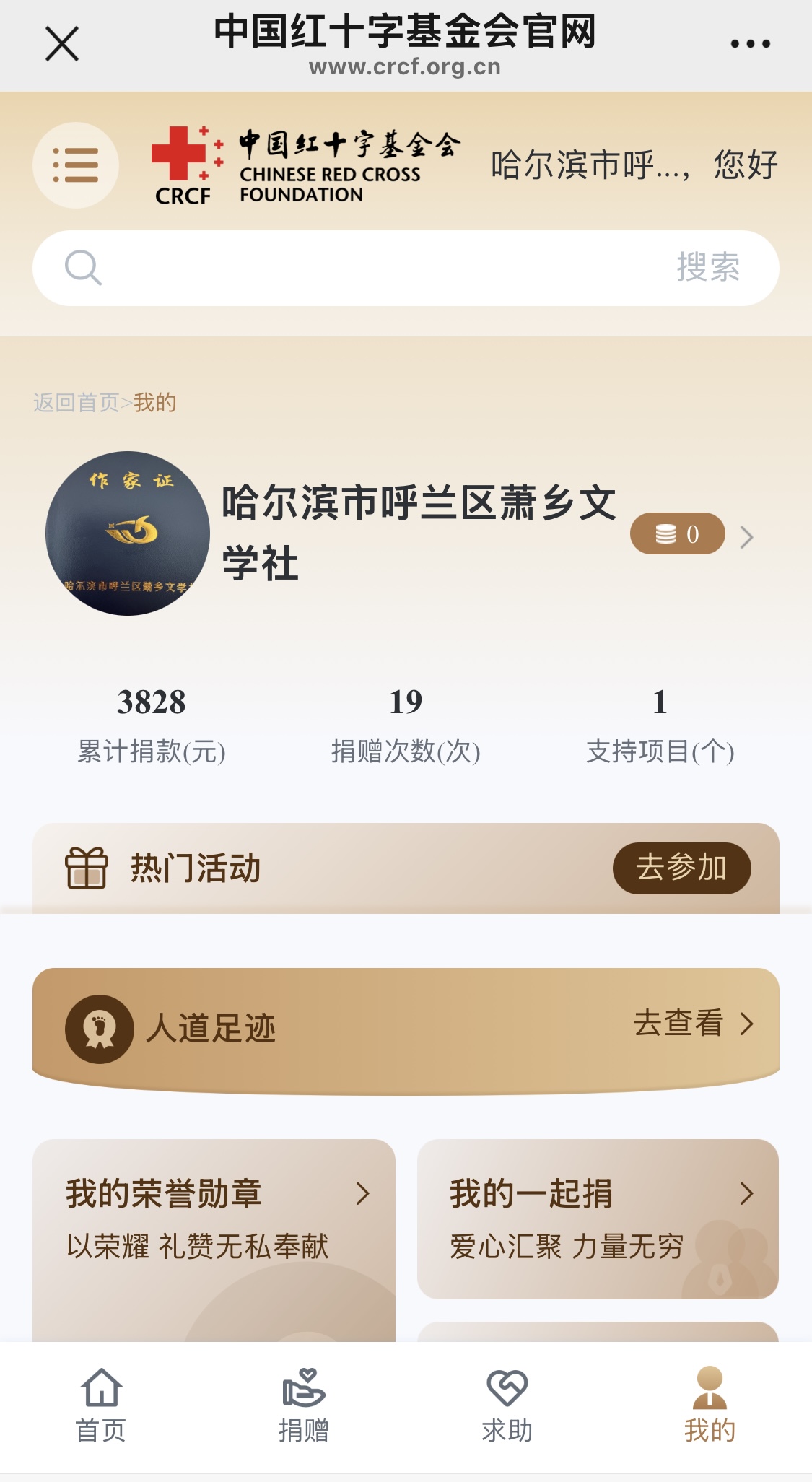
Task: Expand the chevron next to coin balance
Action: [746, 537]
